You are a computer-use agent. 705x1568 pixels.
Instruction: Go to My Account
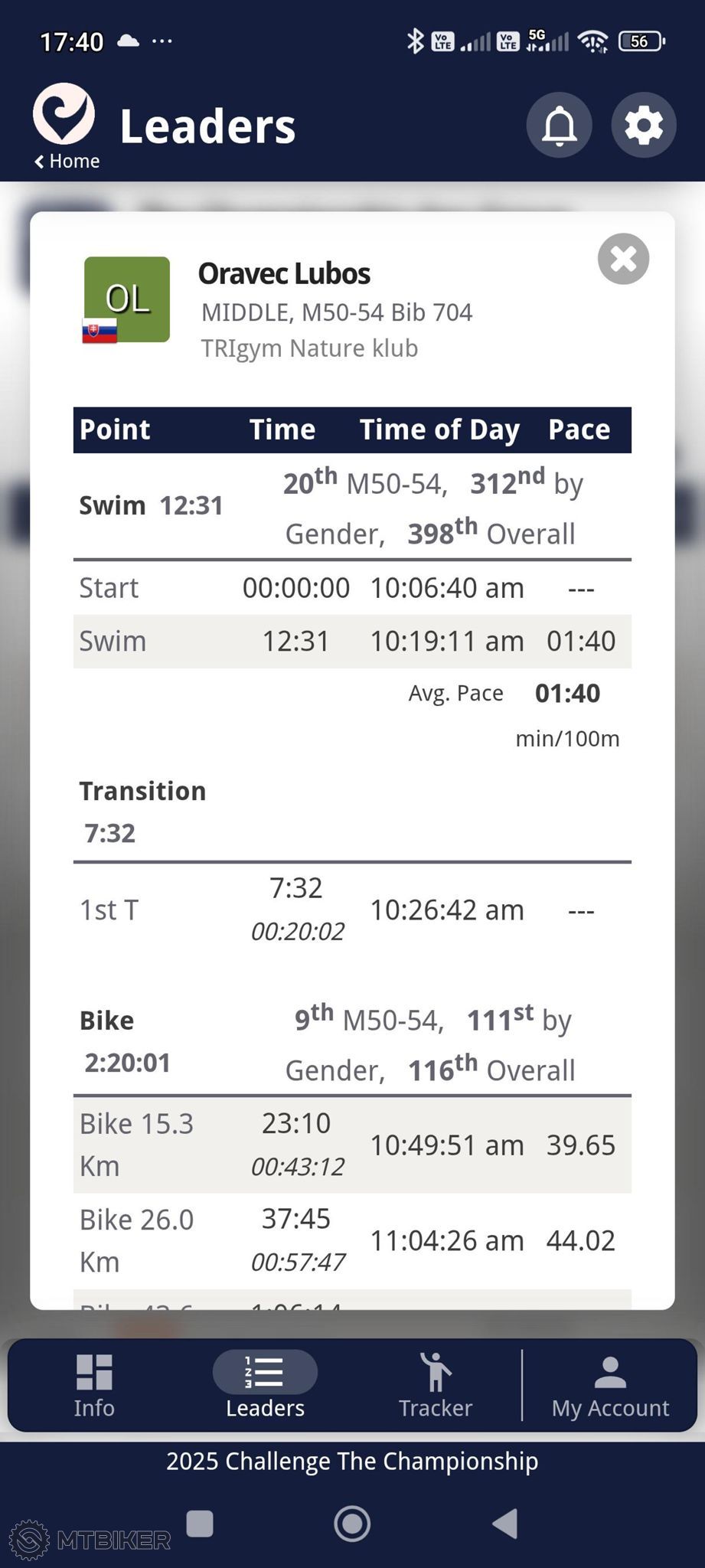pyautogui.click(x=610, y=1387)
